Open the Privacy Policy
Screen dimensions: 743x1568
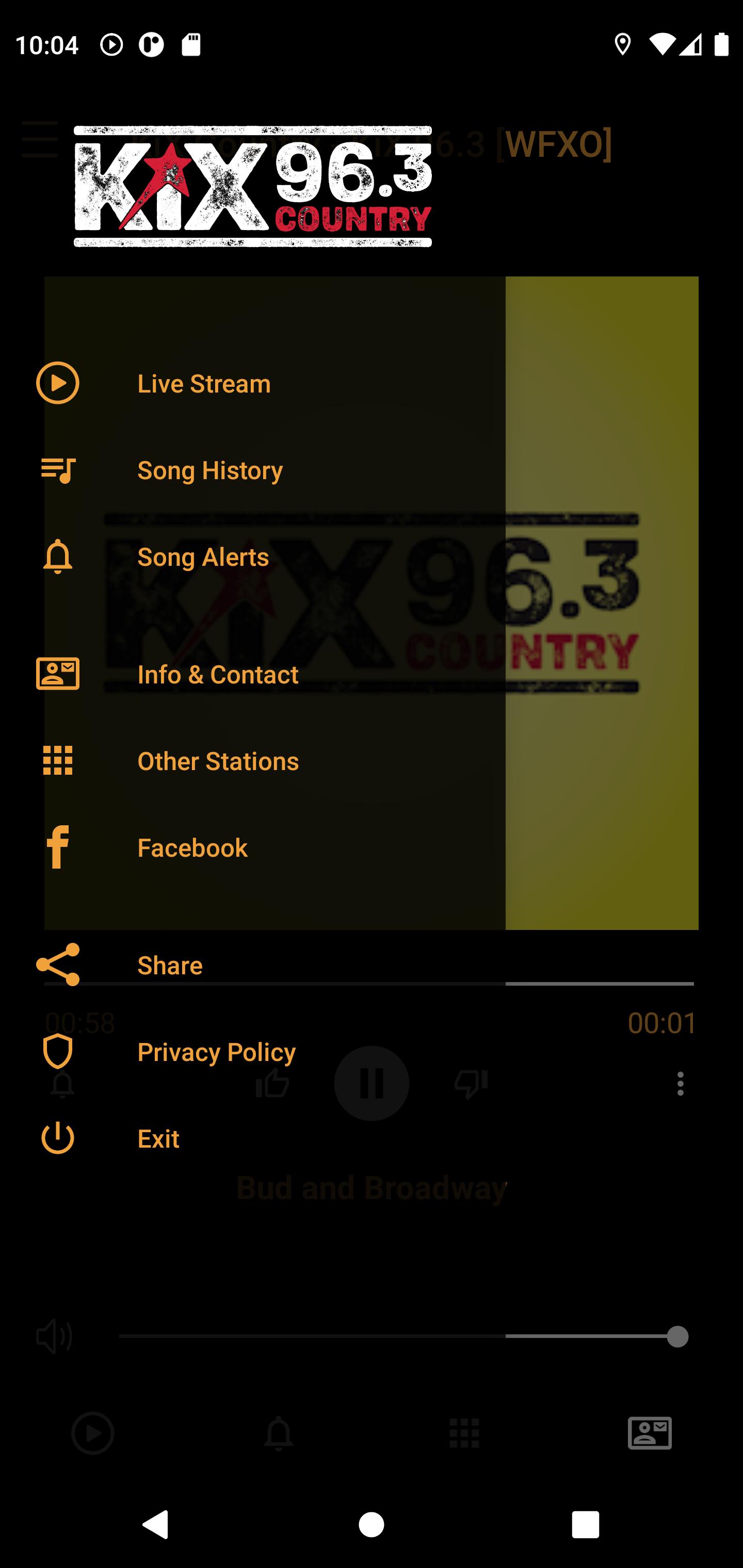click(x=216, y=1051)
